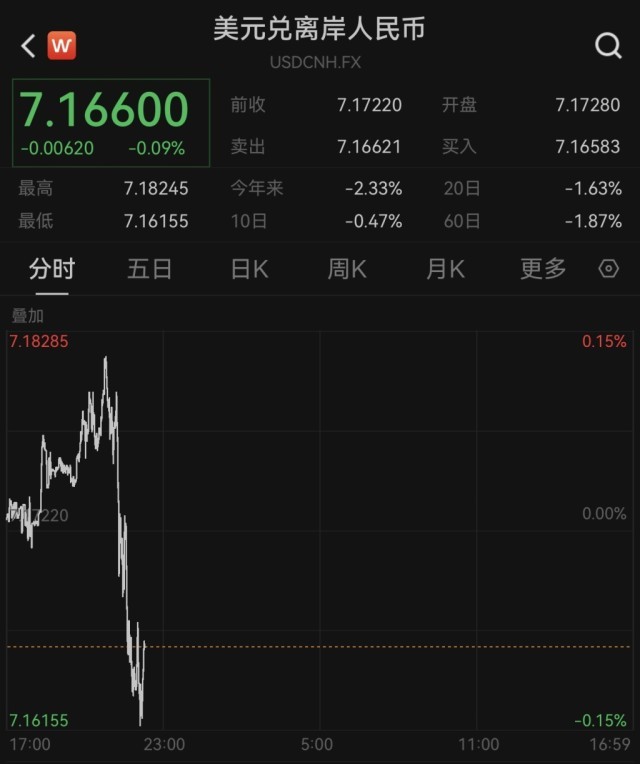View the 周K chart

tap(347, 269)
